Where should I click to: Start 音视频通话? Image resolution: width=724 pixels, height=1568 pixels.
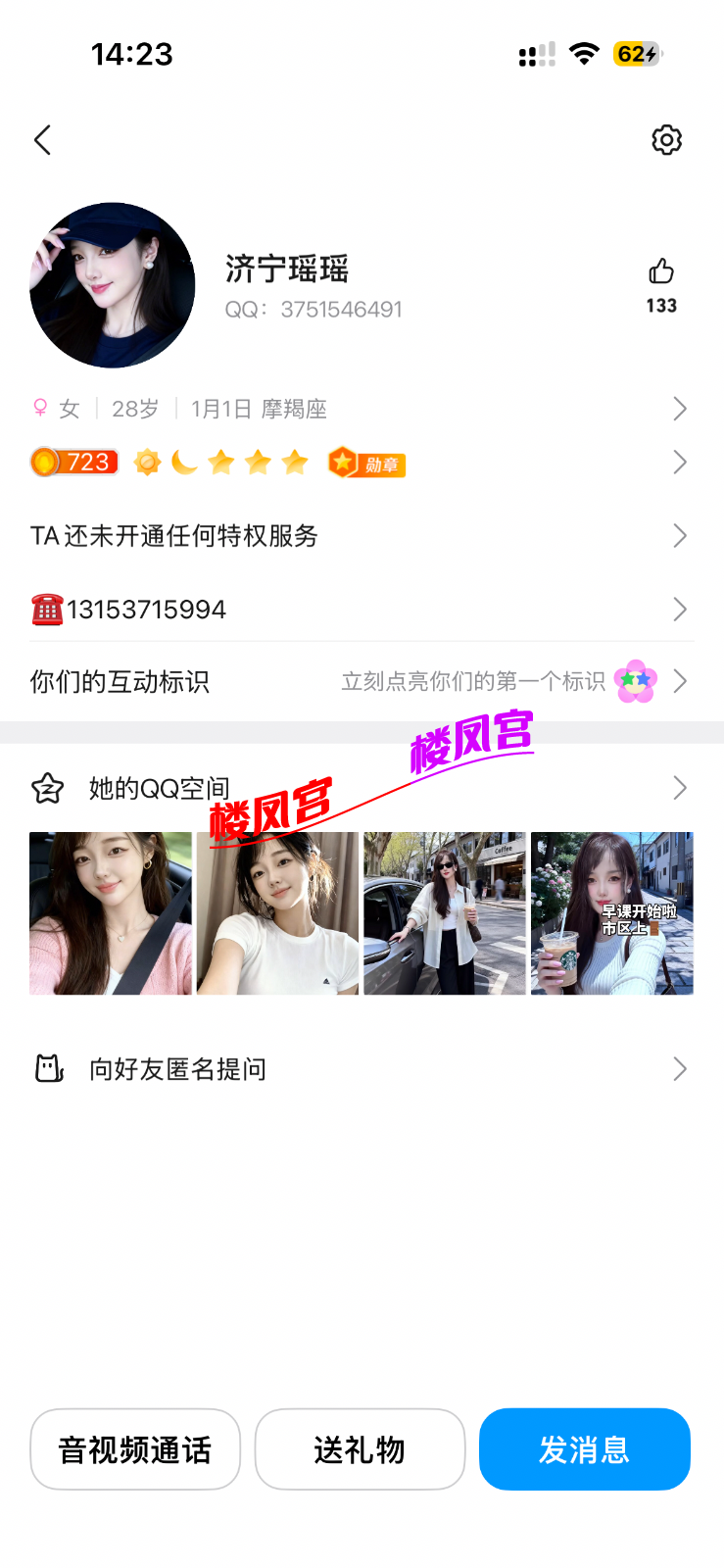tap(135, 1449)
